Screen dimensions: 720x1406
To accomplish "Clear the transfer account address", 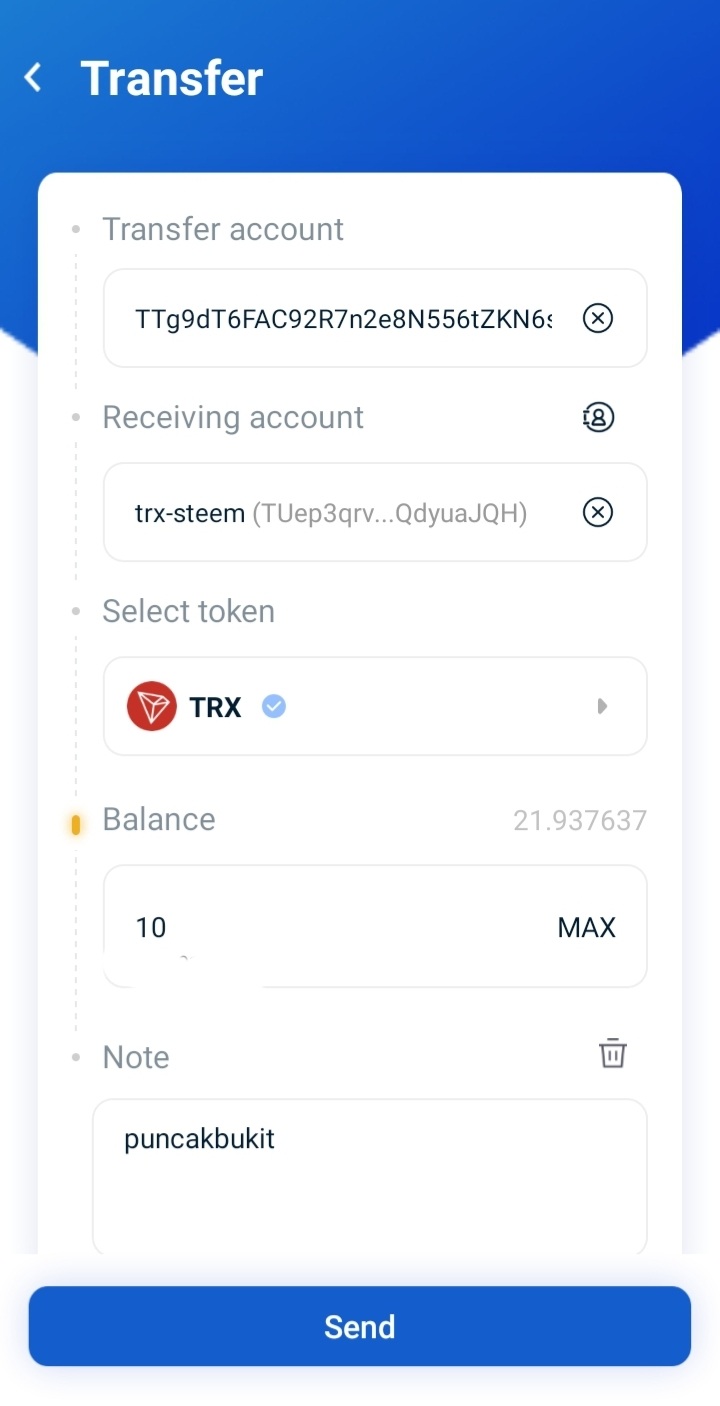I will pos(597,319).
